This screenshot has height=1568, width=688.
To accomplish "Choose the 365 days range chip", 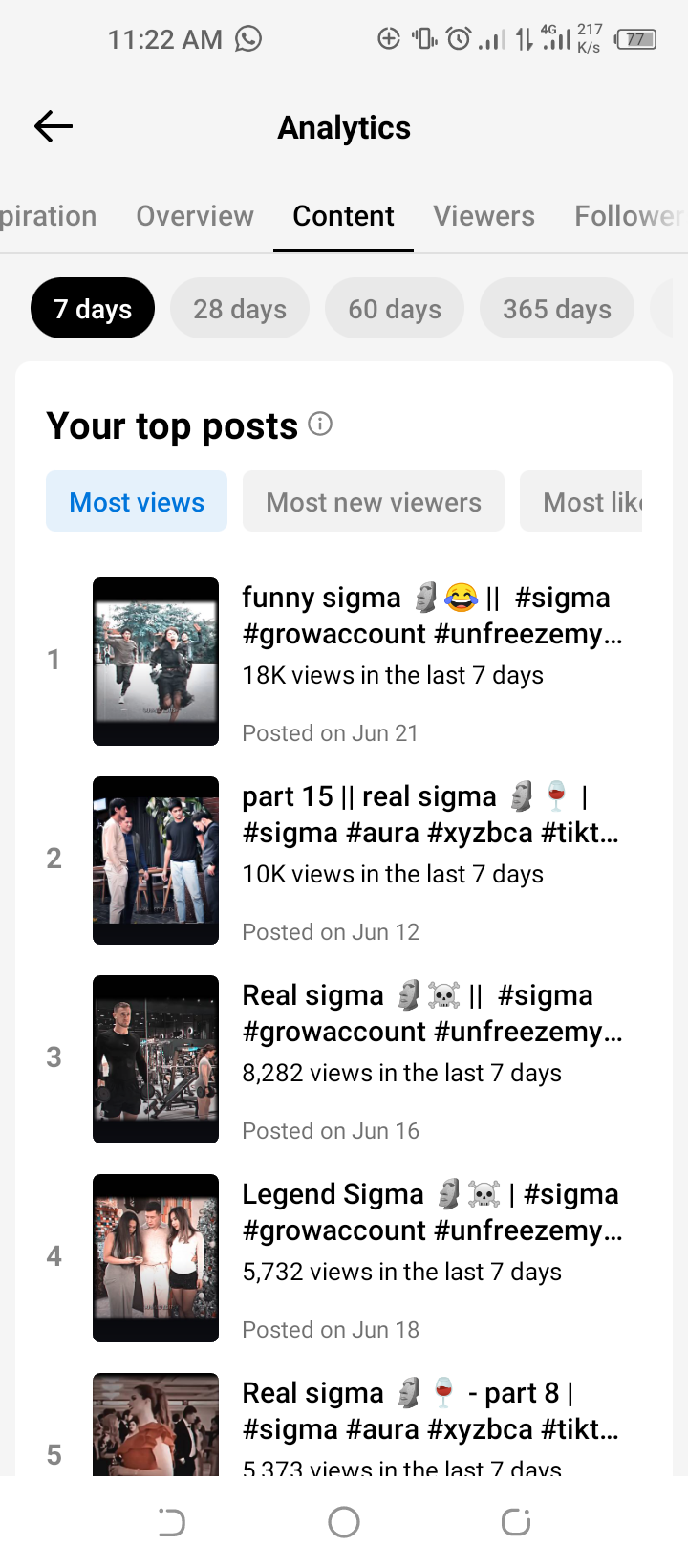I will [x=557, y=308].
